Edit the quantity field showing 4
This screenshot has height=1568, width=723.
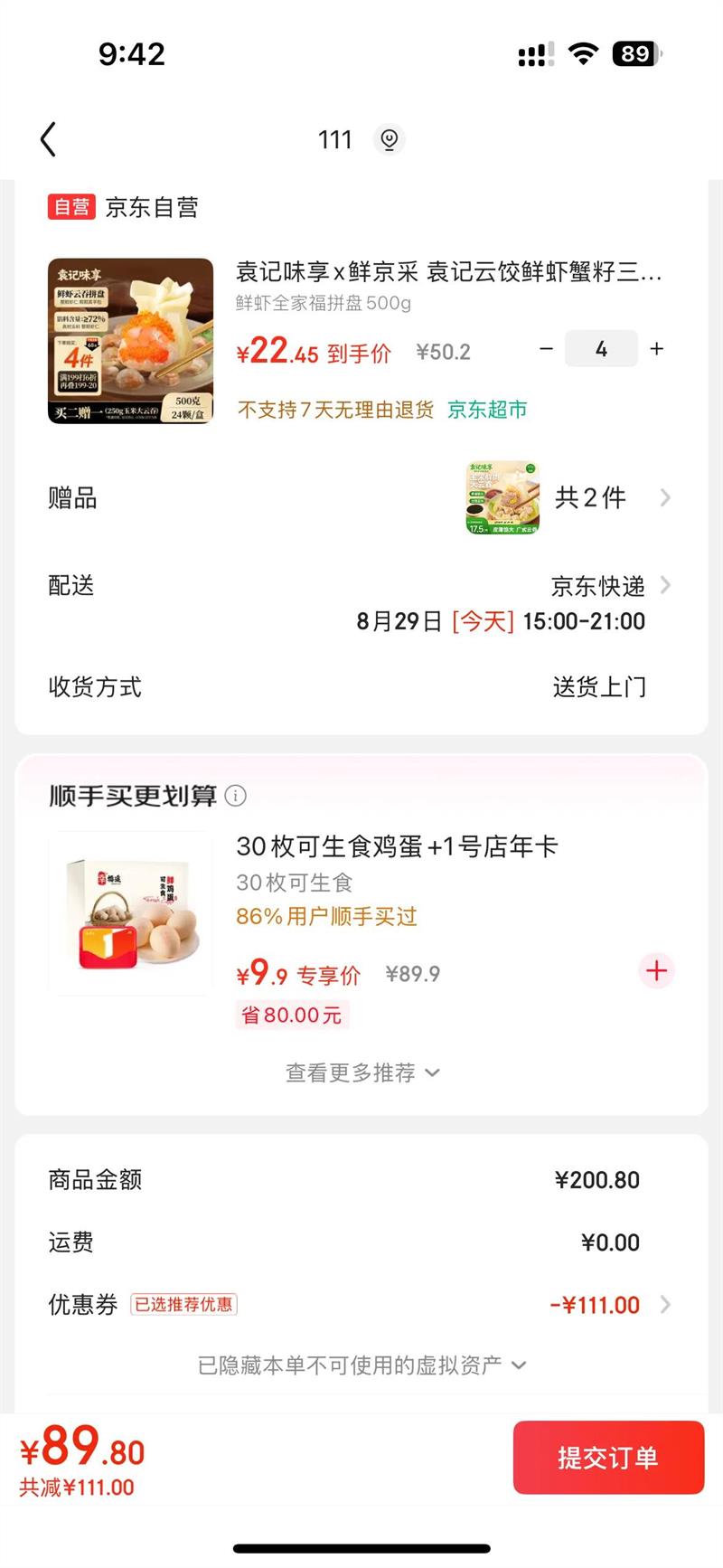point(601,349)
